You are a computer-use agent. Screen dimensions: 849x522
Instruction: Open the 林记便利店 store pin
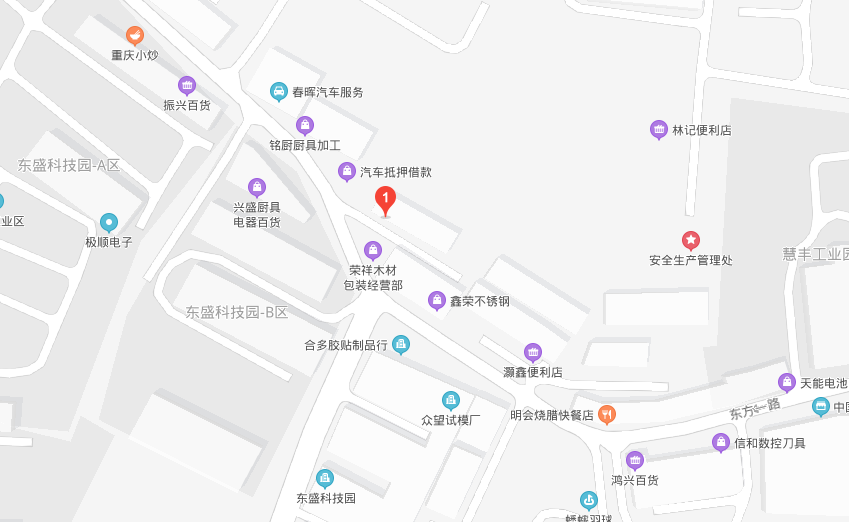[x=659, y=130]
